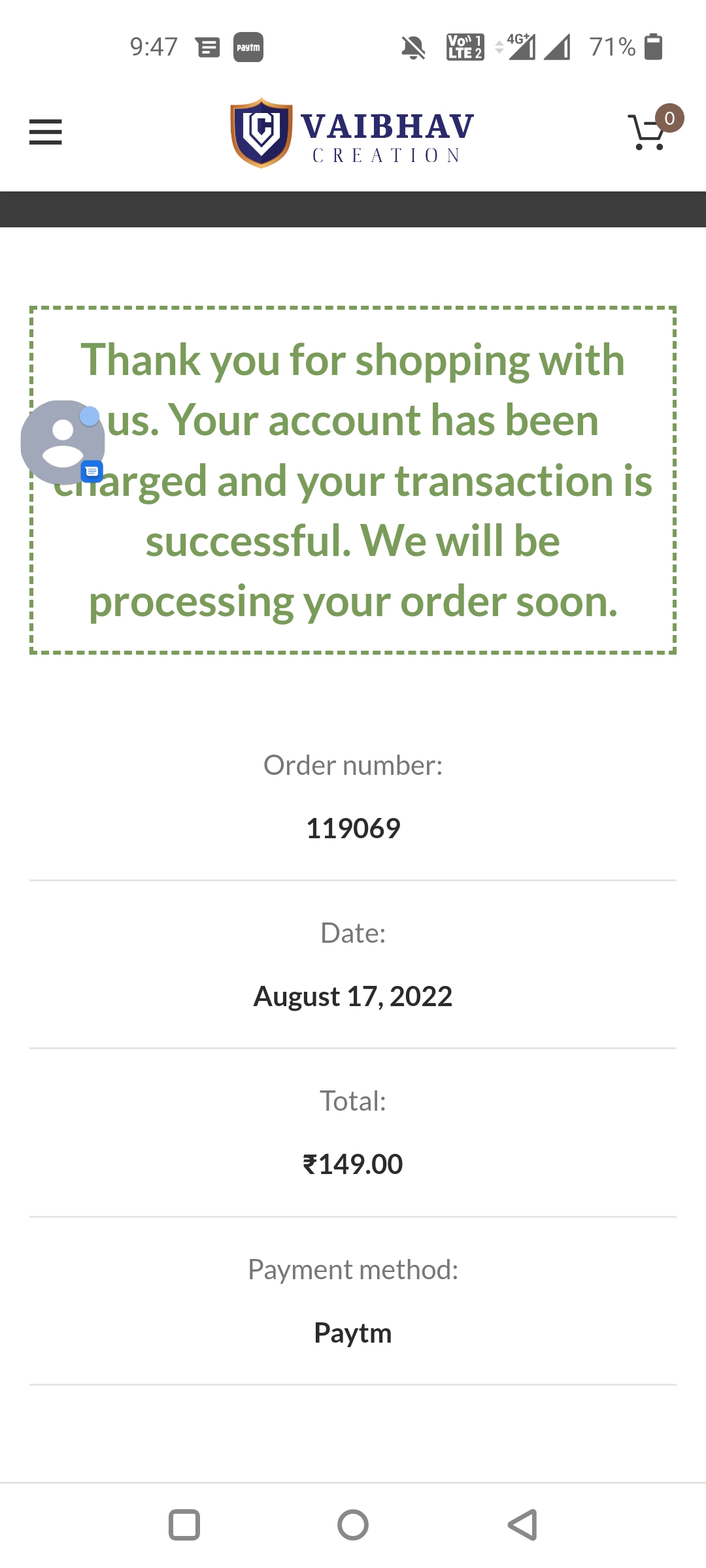This screenshot has height=1568, width=706.
Task: Open the floating messages chat bubble
Action: click(63, 442)
